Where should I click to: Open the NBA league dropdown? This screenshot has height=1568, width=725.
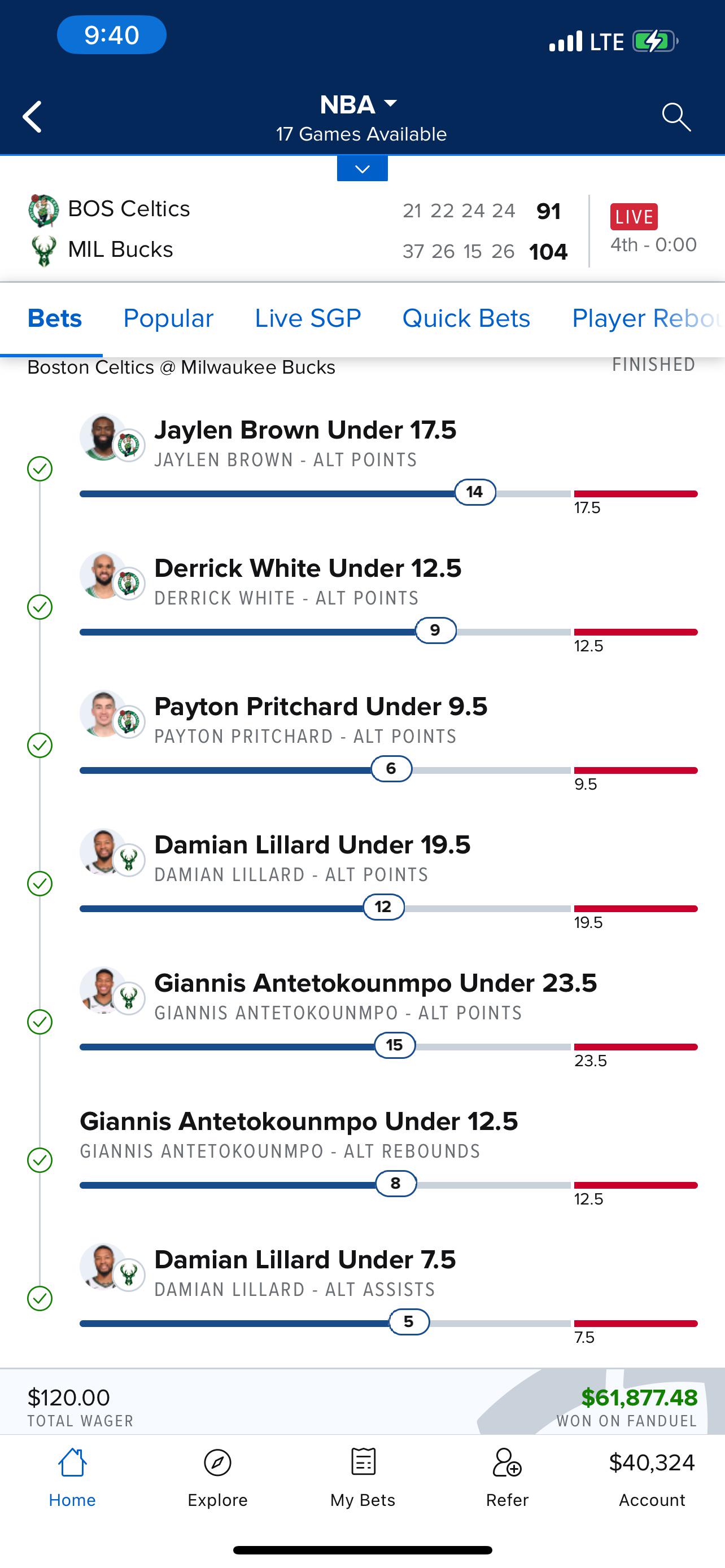[x=361, y=104]
